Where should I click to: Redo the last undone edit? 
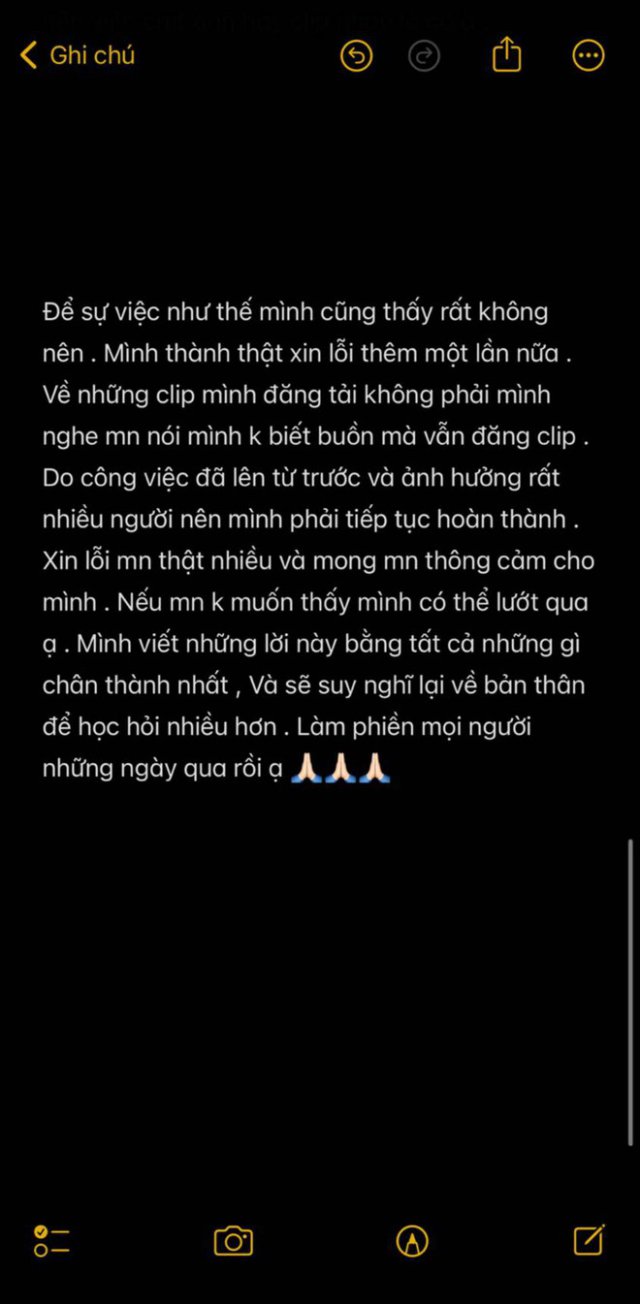point(424,55)
